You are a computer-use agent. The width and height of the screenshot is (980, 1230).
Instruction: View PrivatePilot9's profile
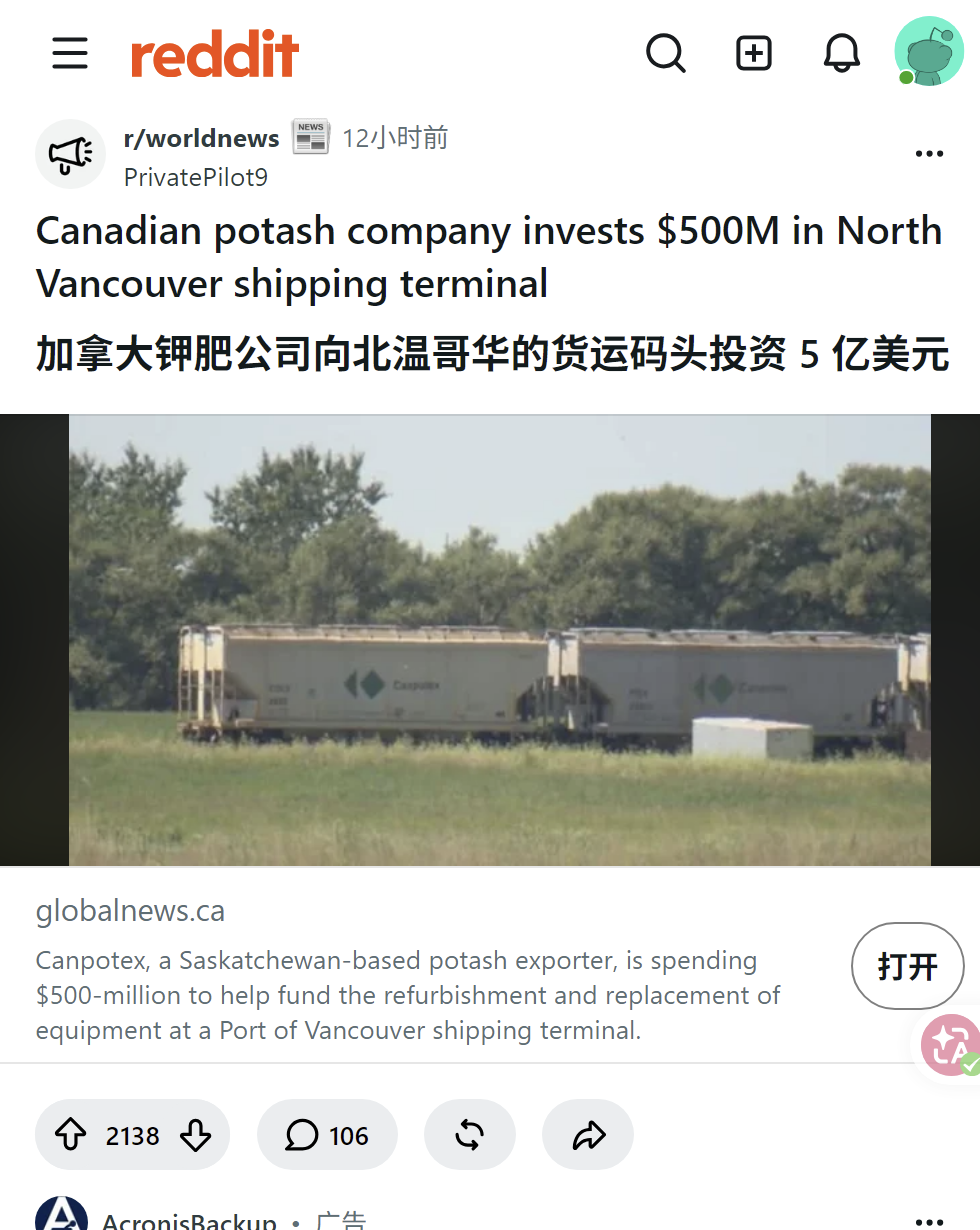point(196,177)
